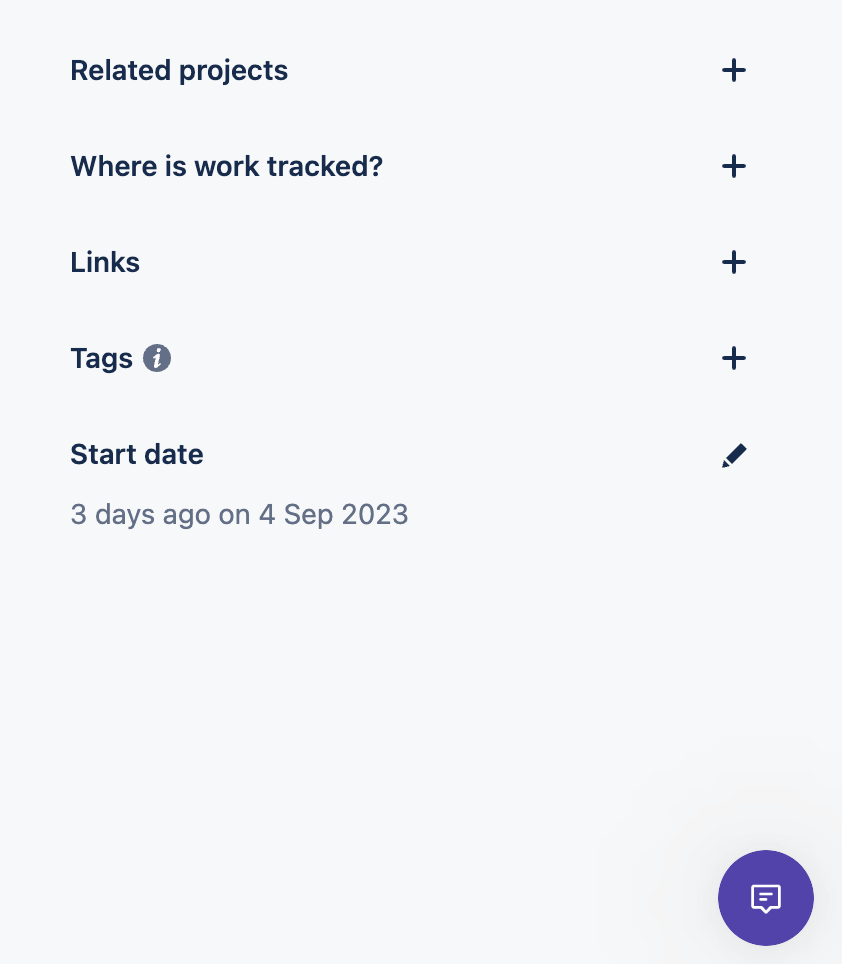842x964 pixels.
Task: Click the purple floating chat button
Action: (x=766, y=898)
